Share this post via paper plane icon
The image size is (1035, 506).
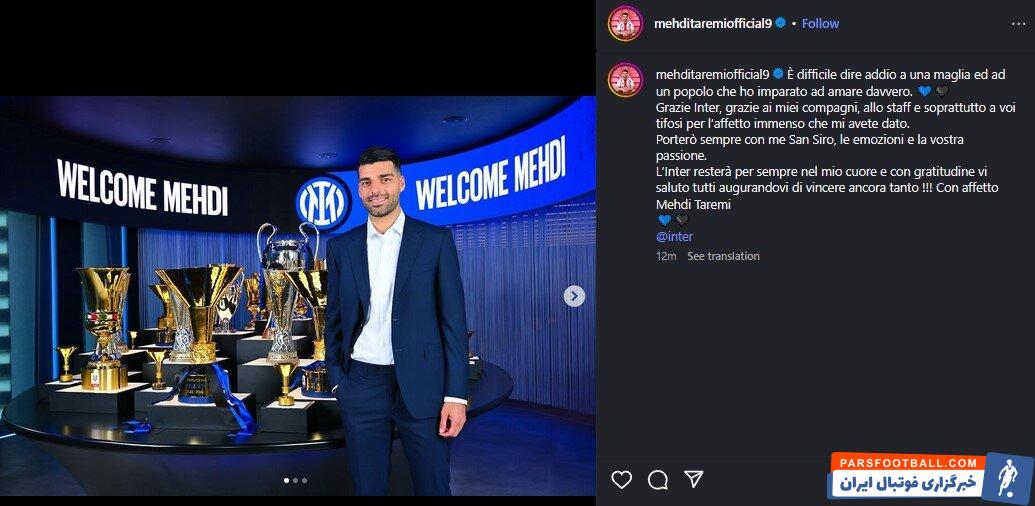694,479
